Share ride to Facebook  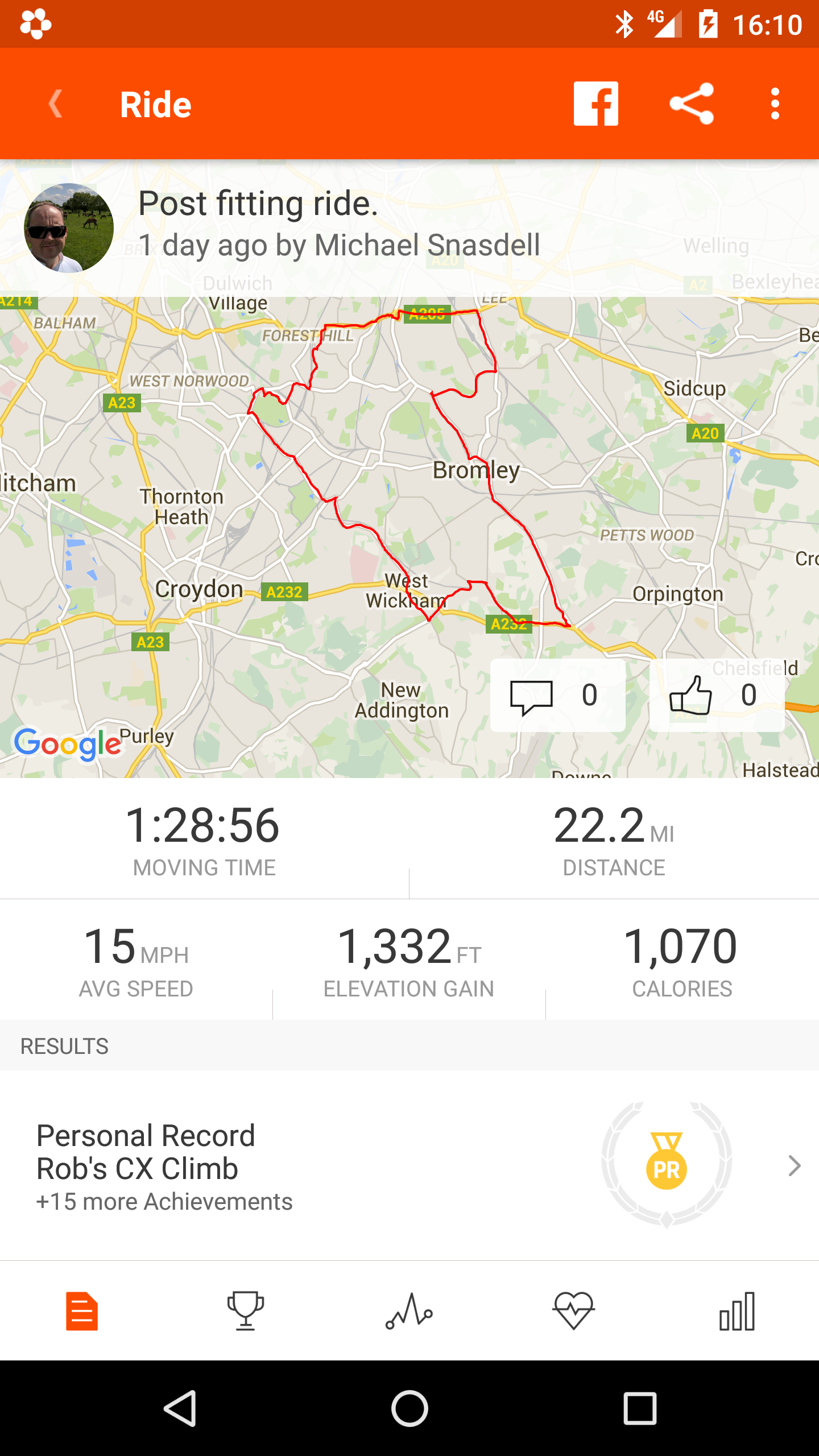point(595,104)
